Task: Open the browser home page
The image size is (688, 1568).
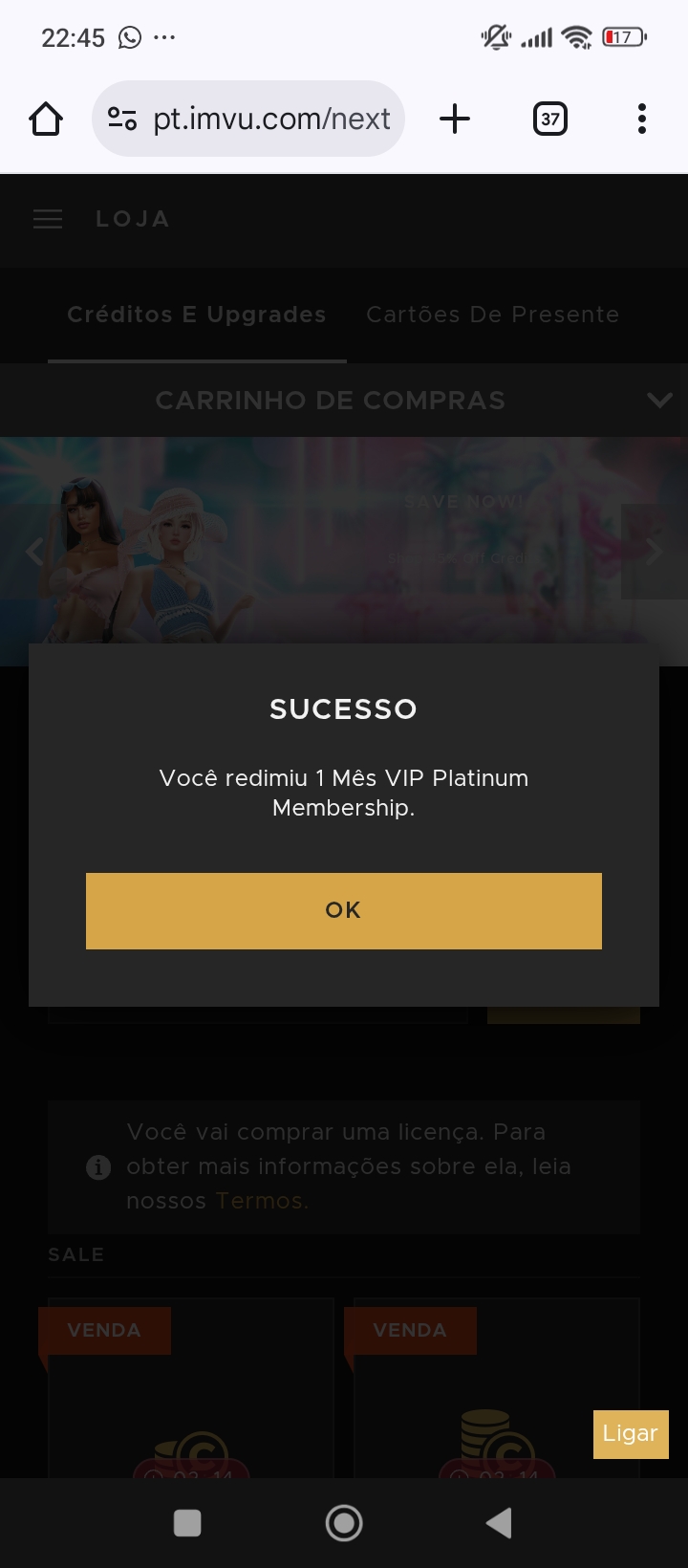Action: coord(46,120)
